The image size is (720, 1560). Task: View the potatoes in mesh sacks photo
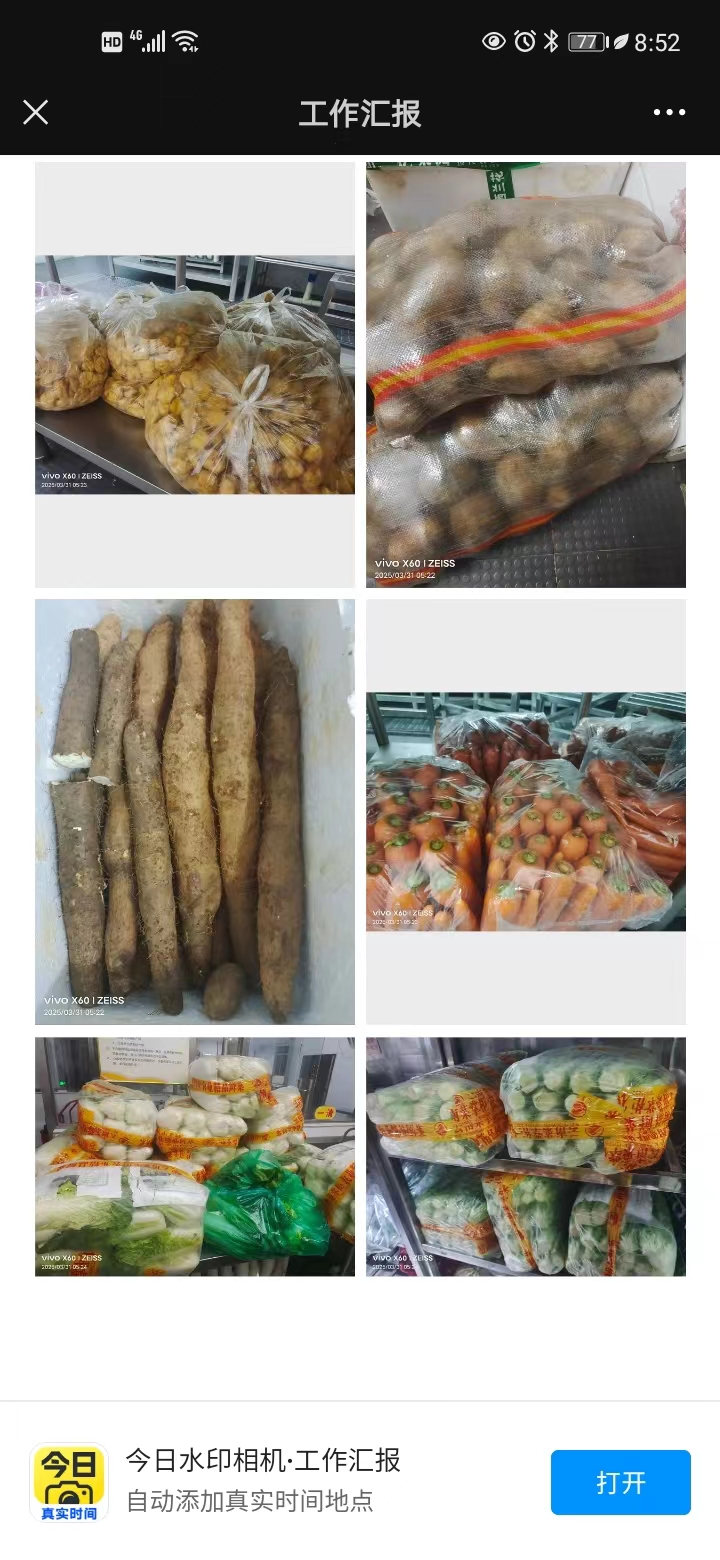(x=525, y=375)
